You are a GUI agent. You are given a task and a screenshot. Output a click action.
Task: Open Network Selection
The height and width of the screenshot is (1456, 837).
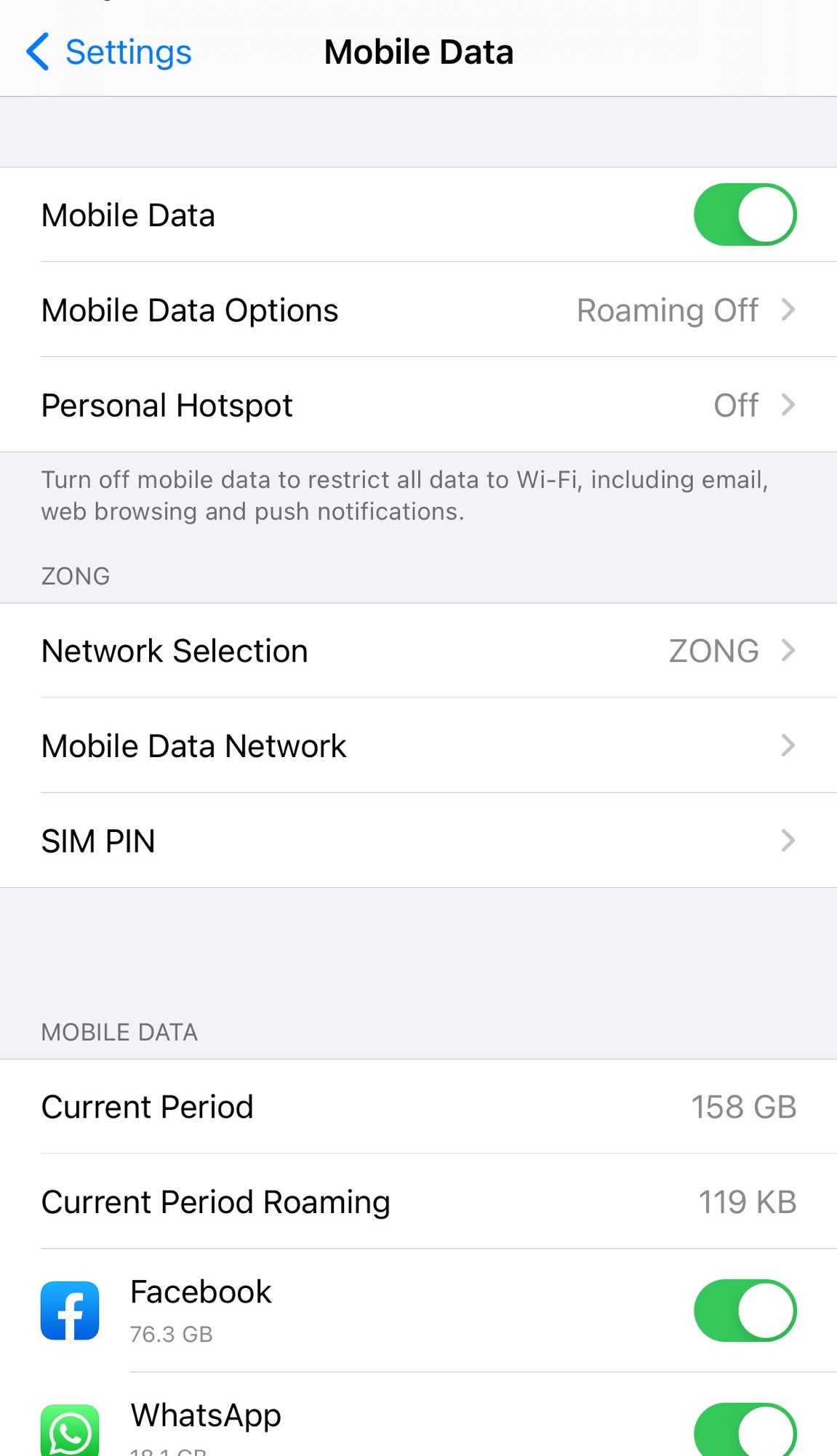418,651
